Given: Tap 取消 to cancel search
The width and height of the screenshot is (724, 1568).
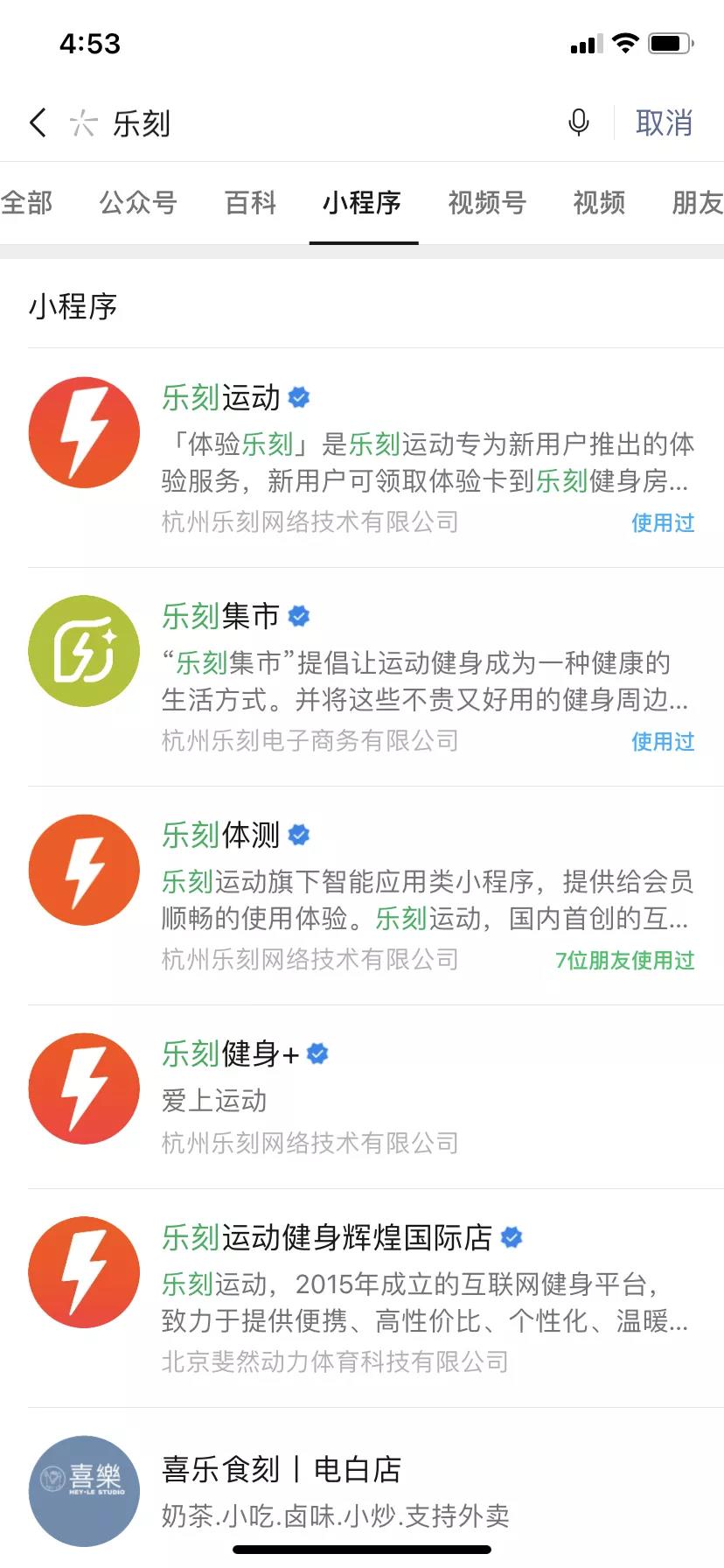Looking at the screenshot, I should click(x=664, y=122).
